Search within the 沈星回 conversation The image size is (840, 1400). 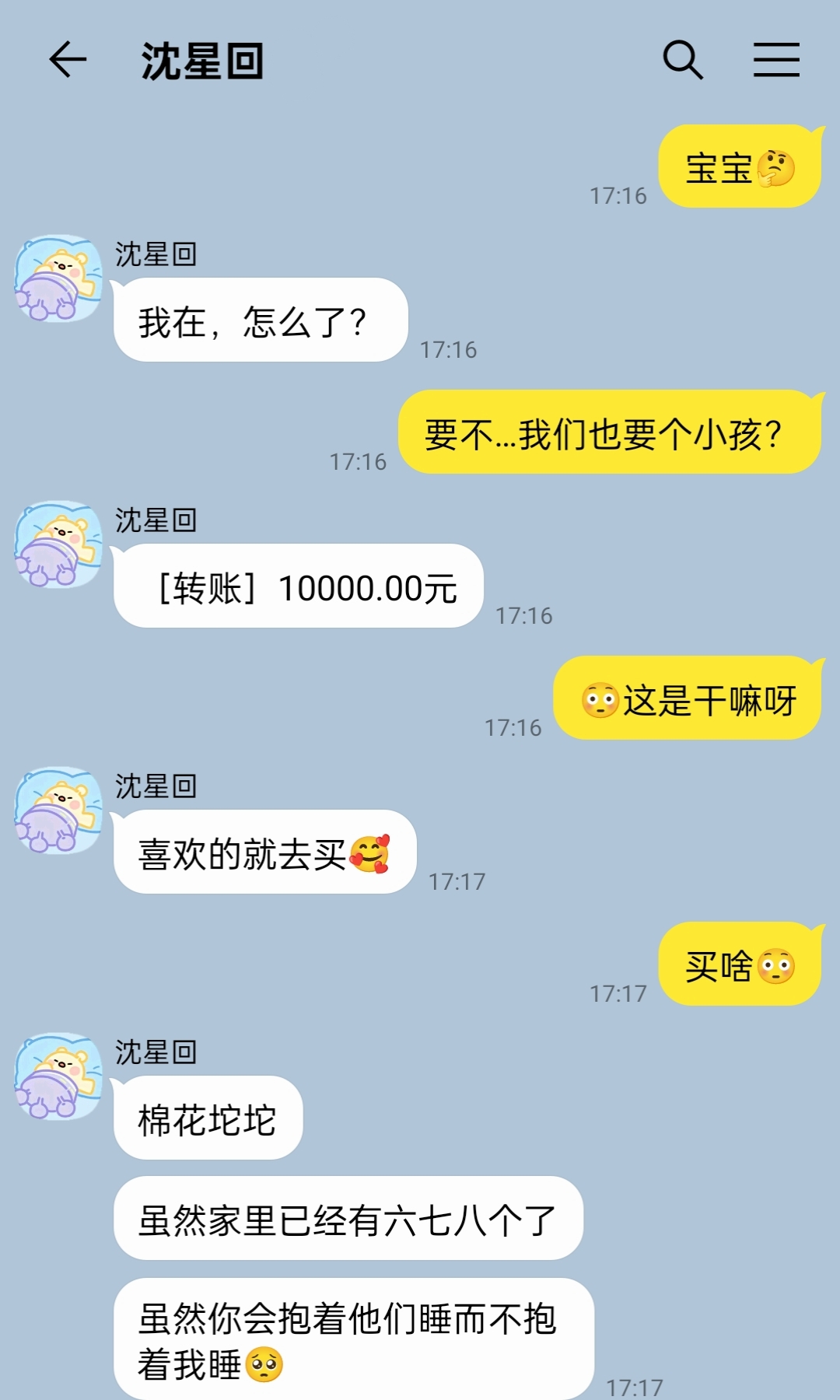(682, 60)
